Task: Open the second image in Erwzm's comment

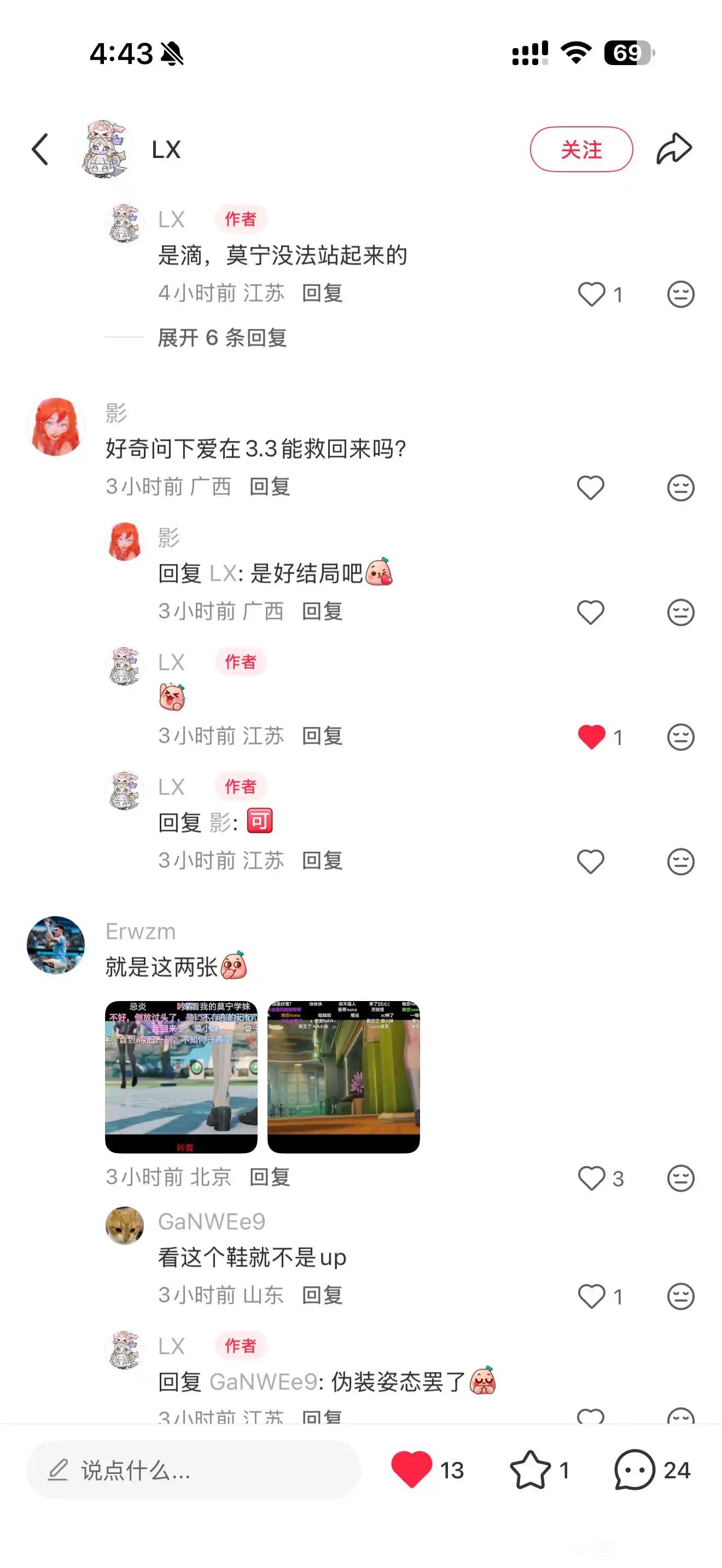Action: (x=343, y=1076)
